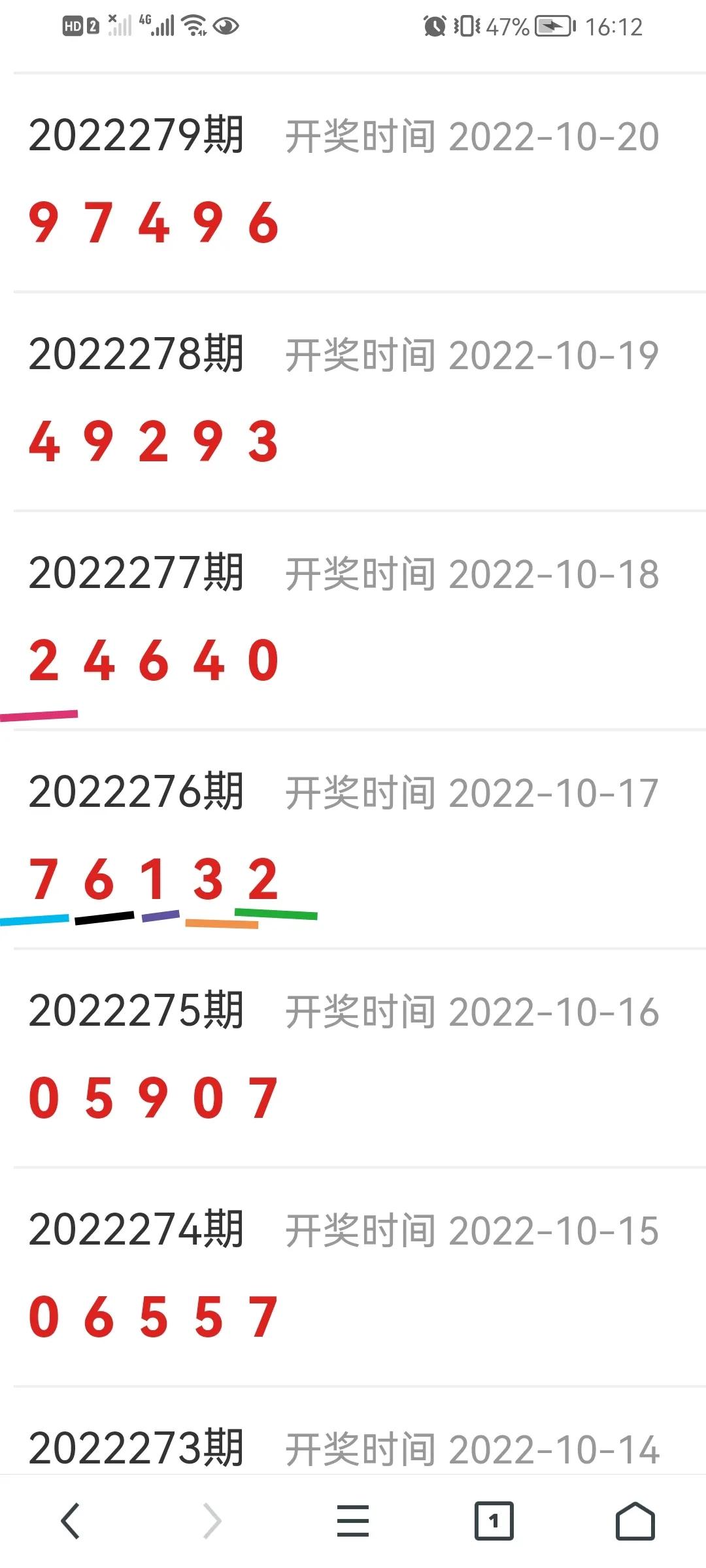Tap winning numbers 9 7 4 9 6
This screenshot has width=706, height=1568.
click(154, 222)
